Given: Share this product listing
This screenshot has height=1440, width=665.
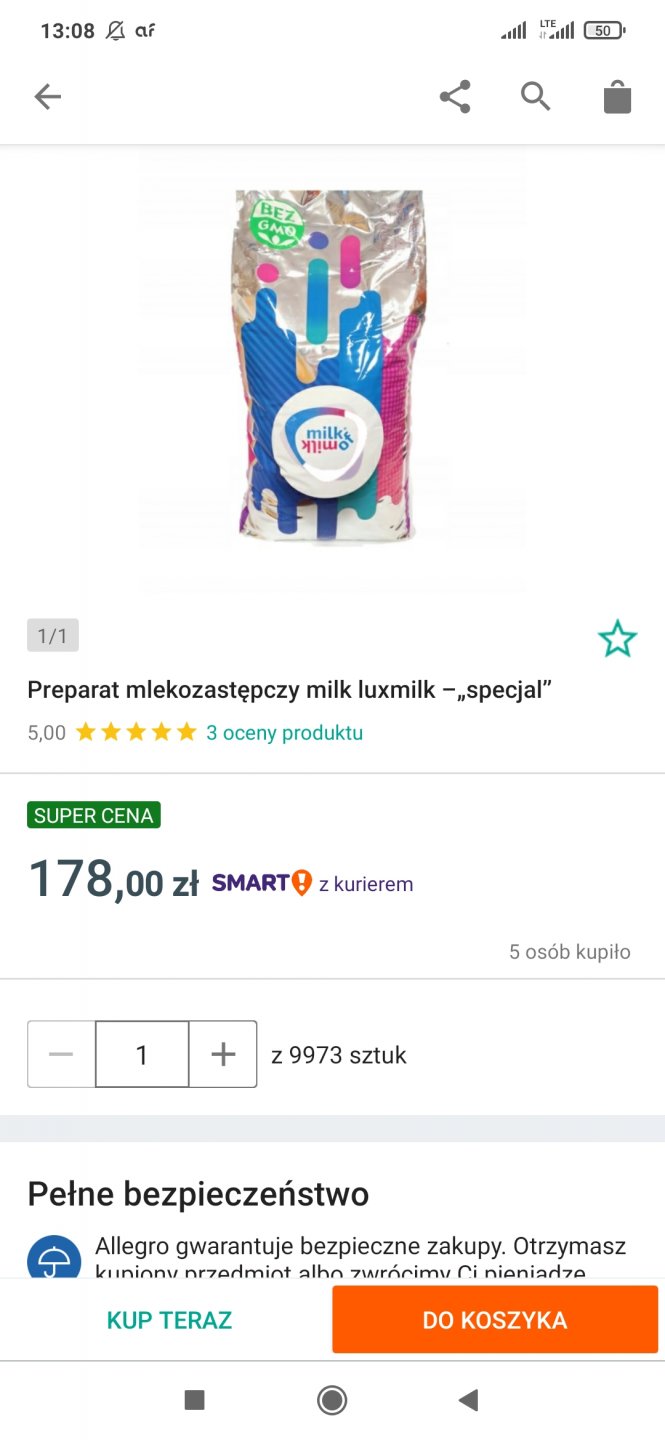Looking at the screenshot, I should 455,97.
